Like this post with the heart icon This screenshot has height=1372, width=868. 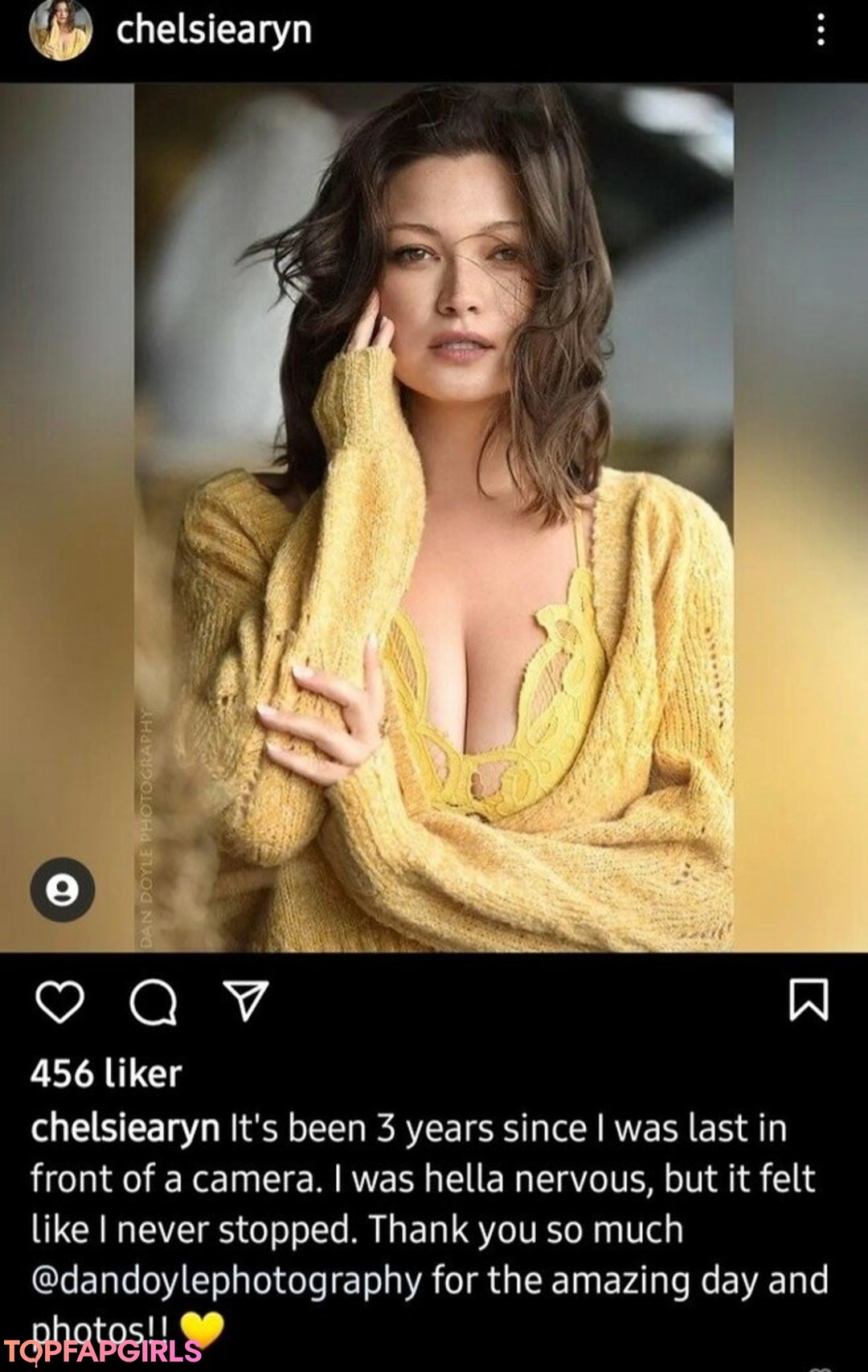(x=60, y=1001)
